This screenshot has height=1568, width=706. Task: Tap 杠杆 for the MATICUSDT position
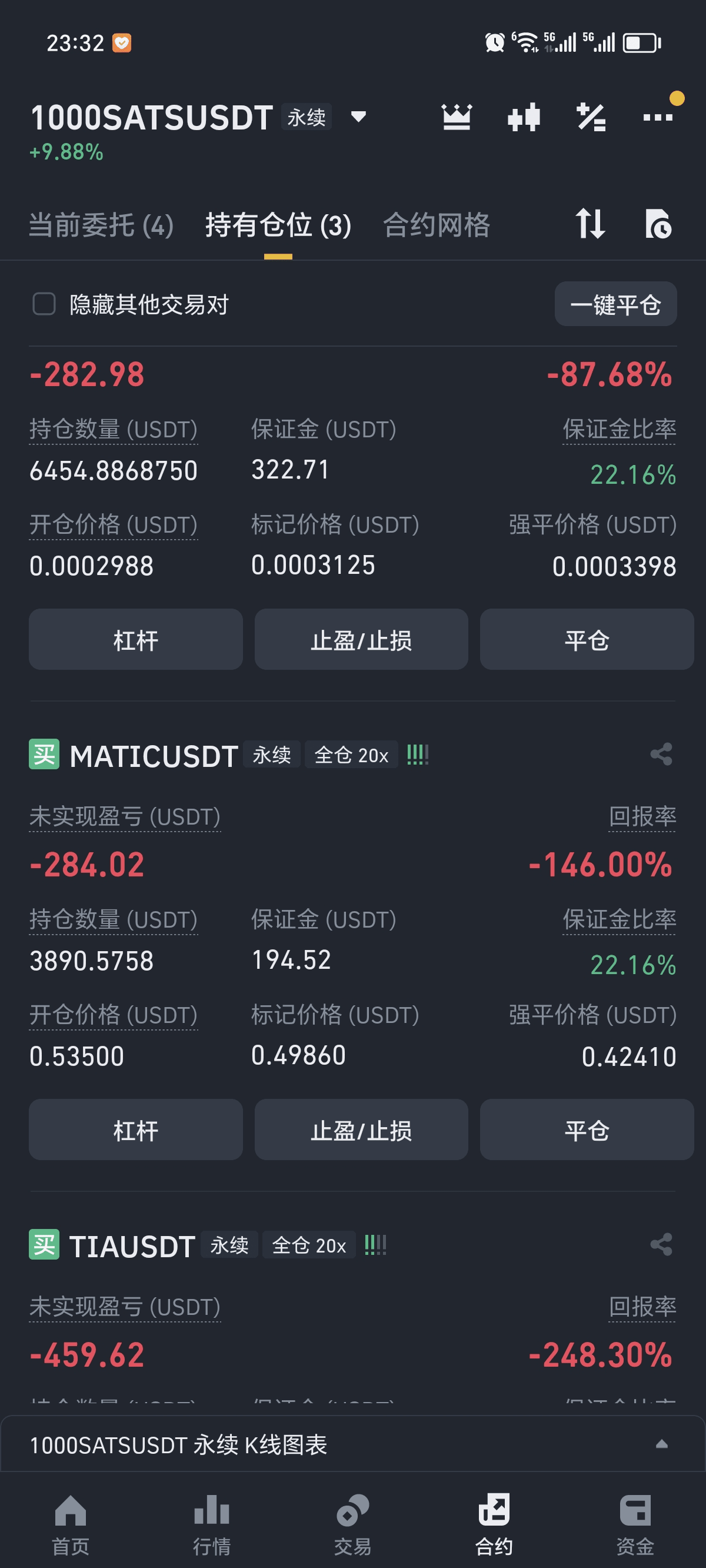tap(136, 1130)
